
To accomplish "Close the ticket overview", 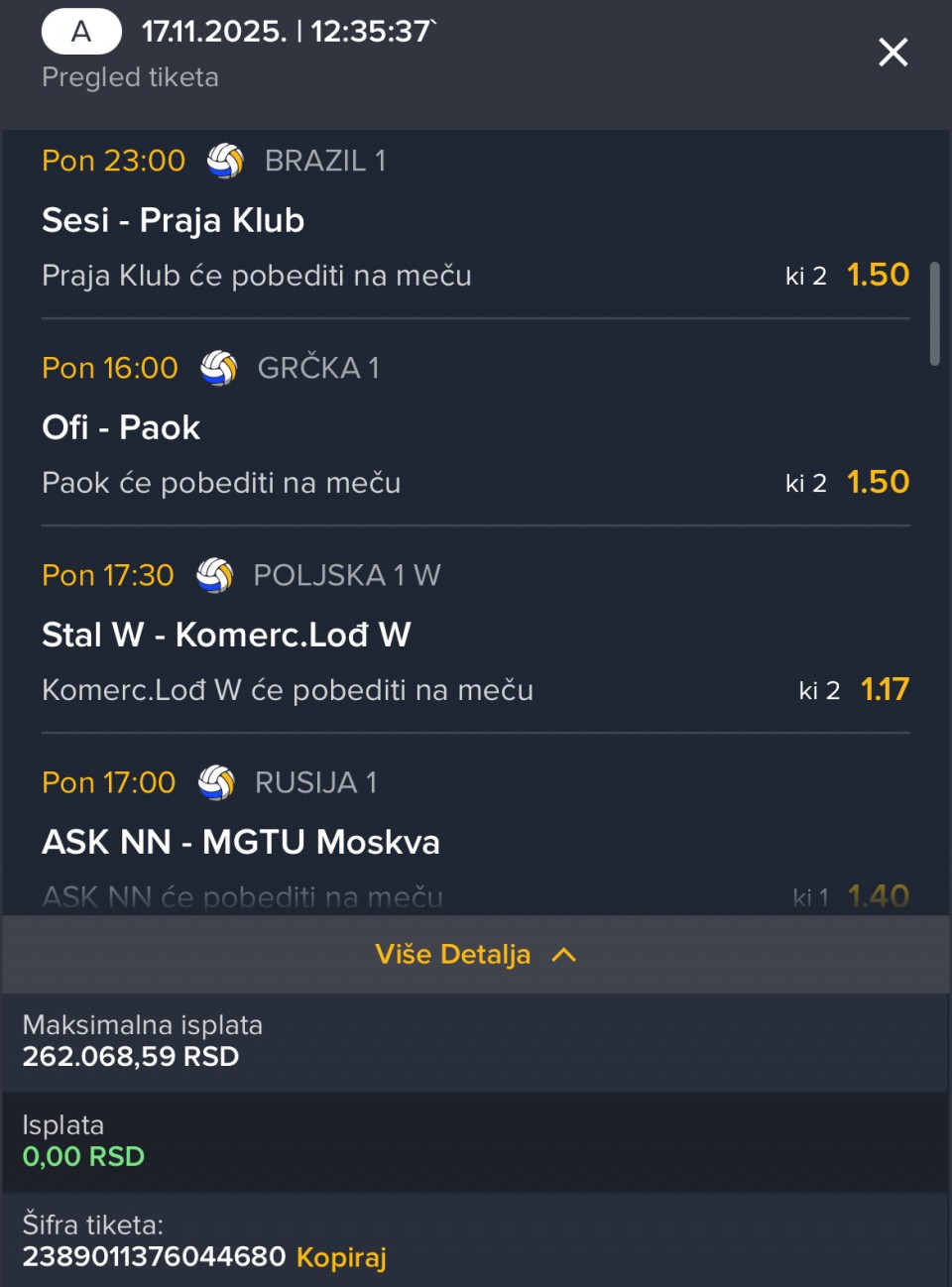I will click(892, 53).
